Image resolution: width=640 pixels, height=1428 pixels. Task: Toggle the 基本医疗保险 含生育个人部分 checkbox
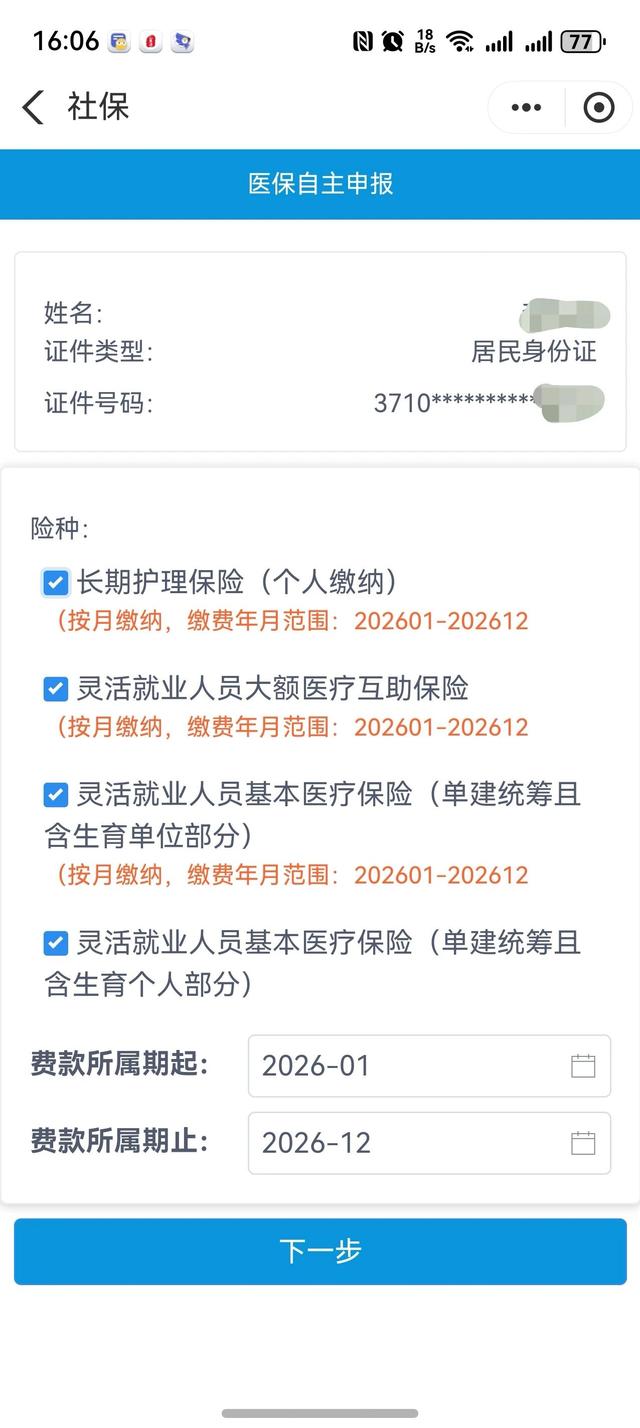tap(56, 943)
